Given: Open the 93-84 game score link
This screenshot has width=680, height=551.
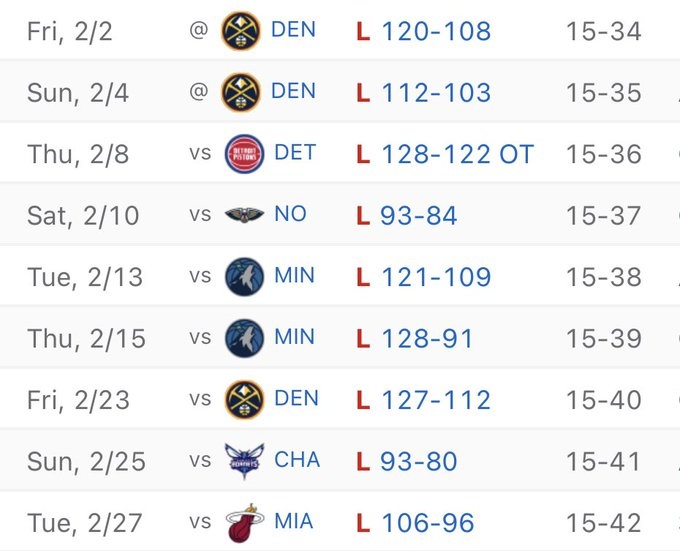Looking at the screenshot, I should click(419, 215).
